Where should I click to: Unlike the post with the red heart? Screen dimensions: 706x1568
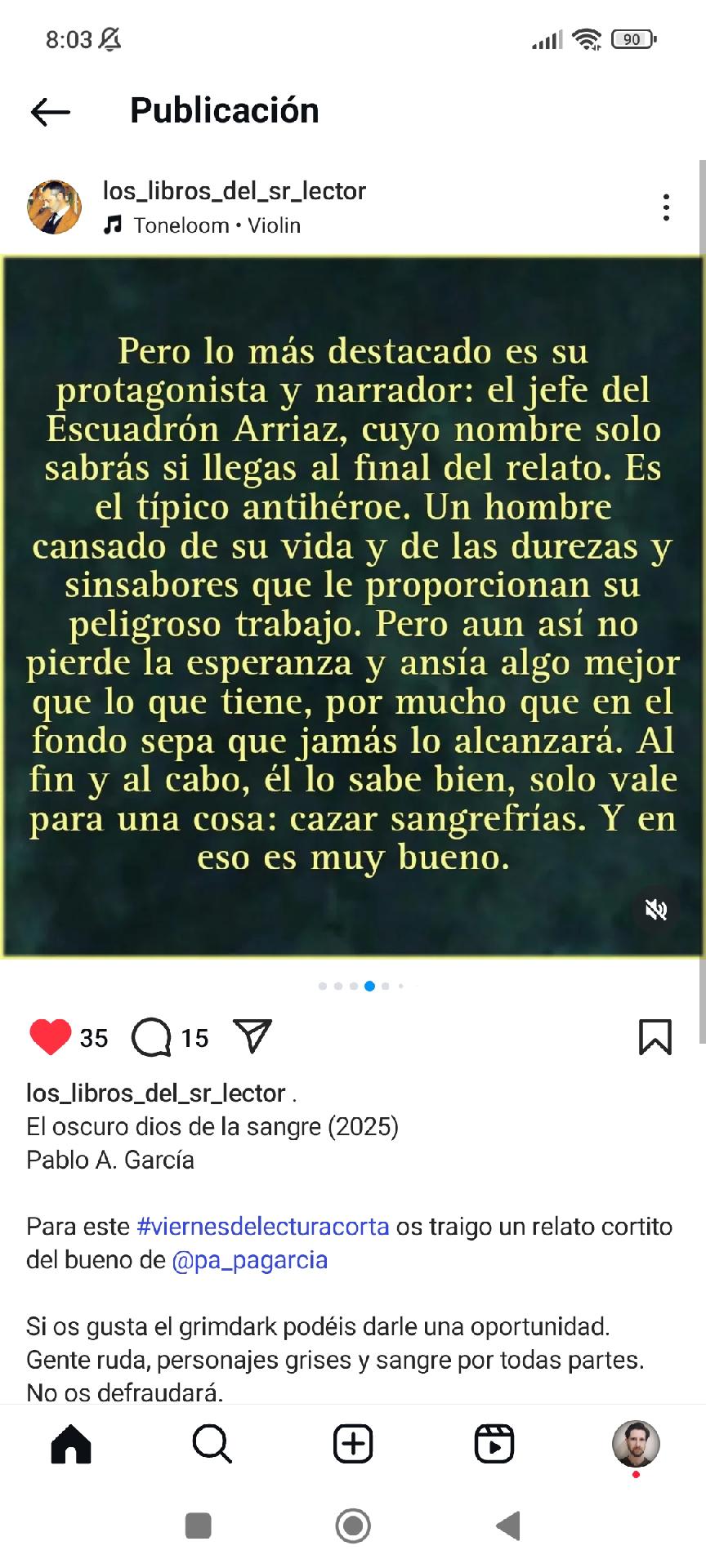point(50,1037)
